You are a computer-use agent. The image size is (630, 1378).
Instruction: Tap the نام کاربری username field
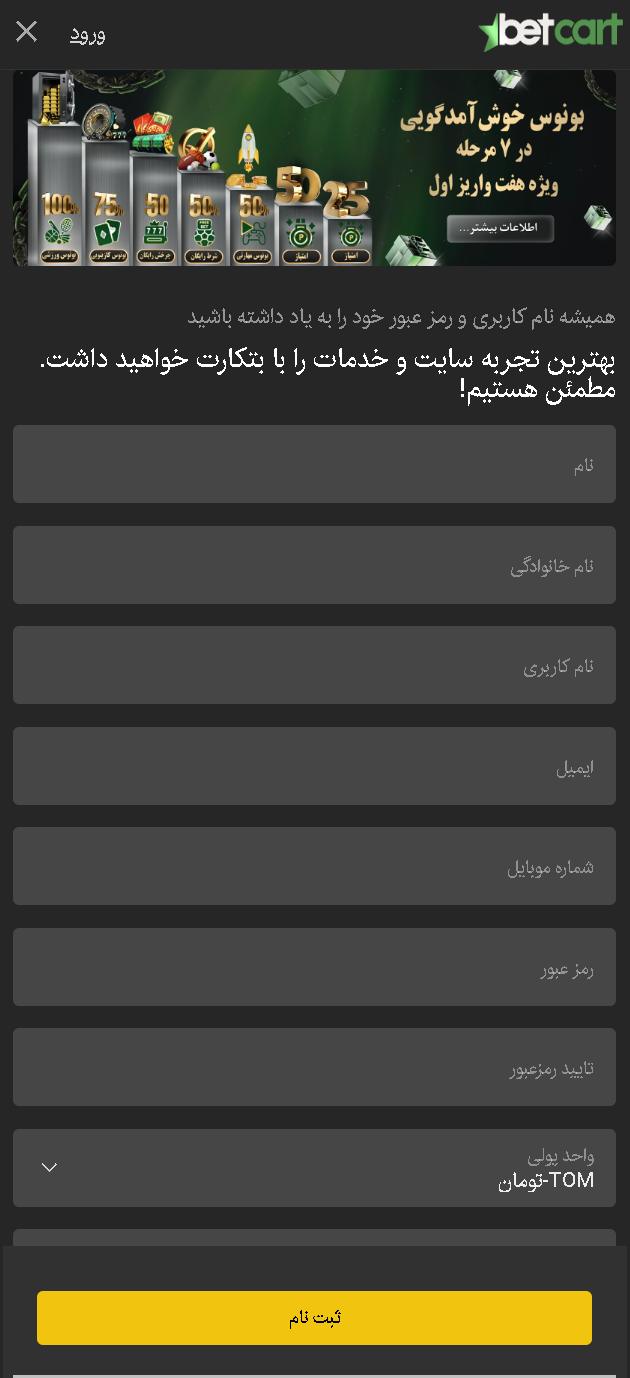coord(314,665)
